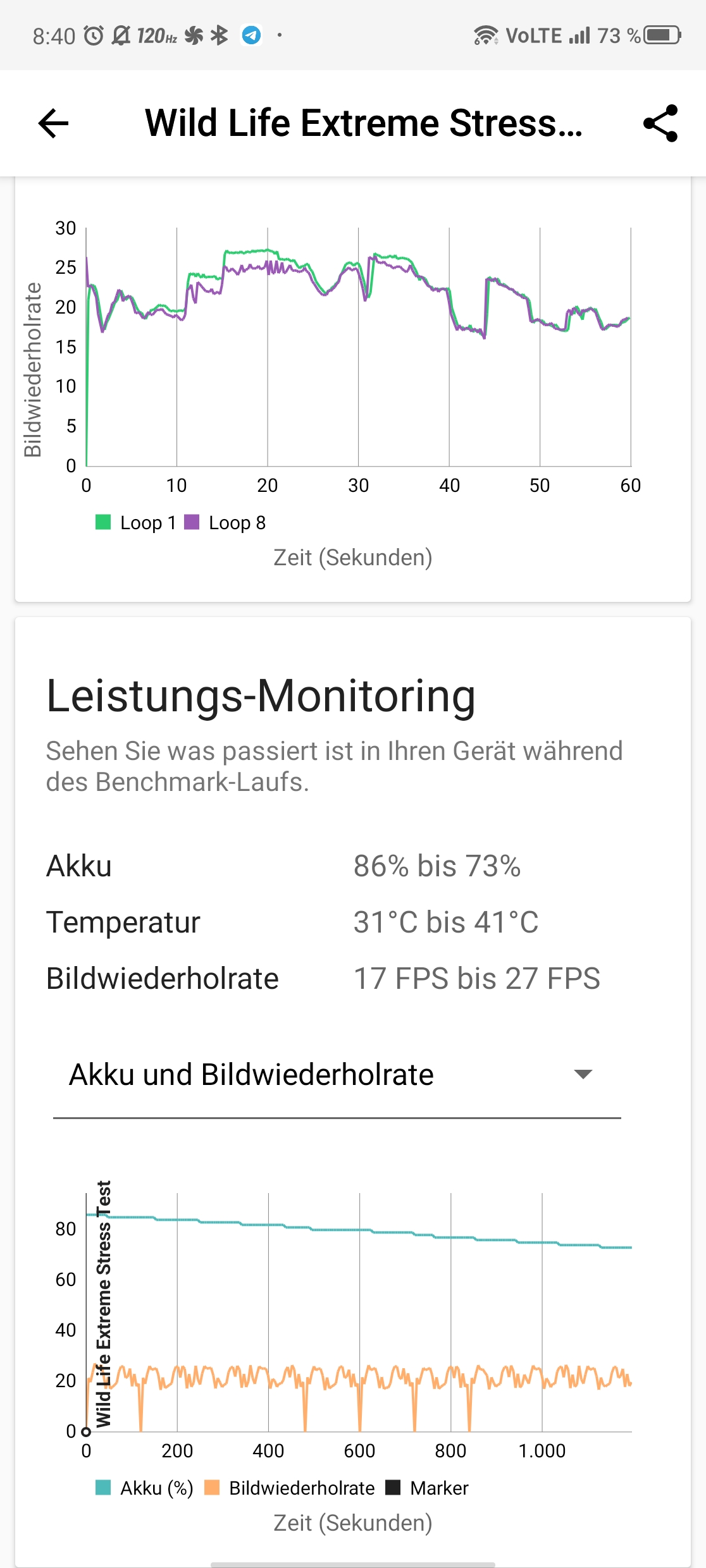This screenshot has width=706, height=1568.
Task: Go back using the arrow icon
Action: tap(53, 123)
